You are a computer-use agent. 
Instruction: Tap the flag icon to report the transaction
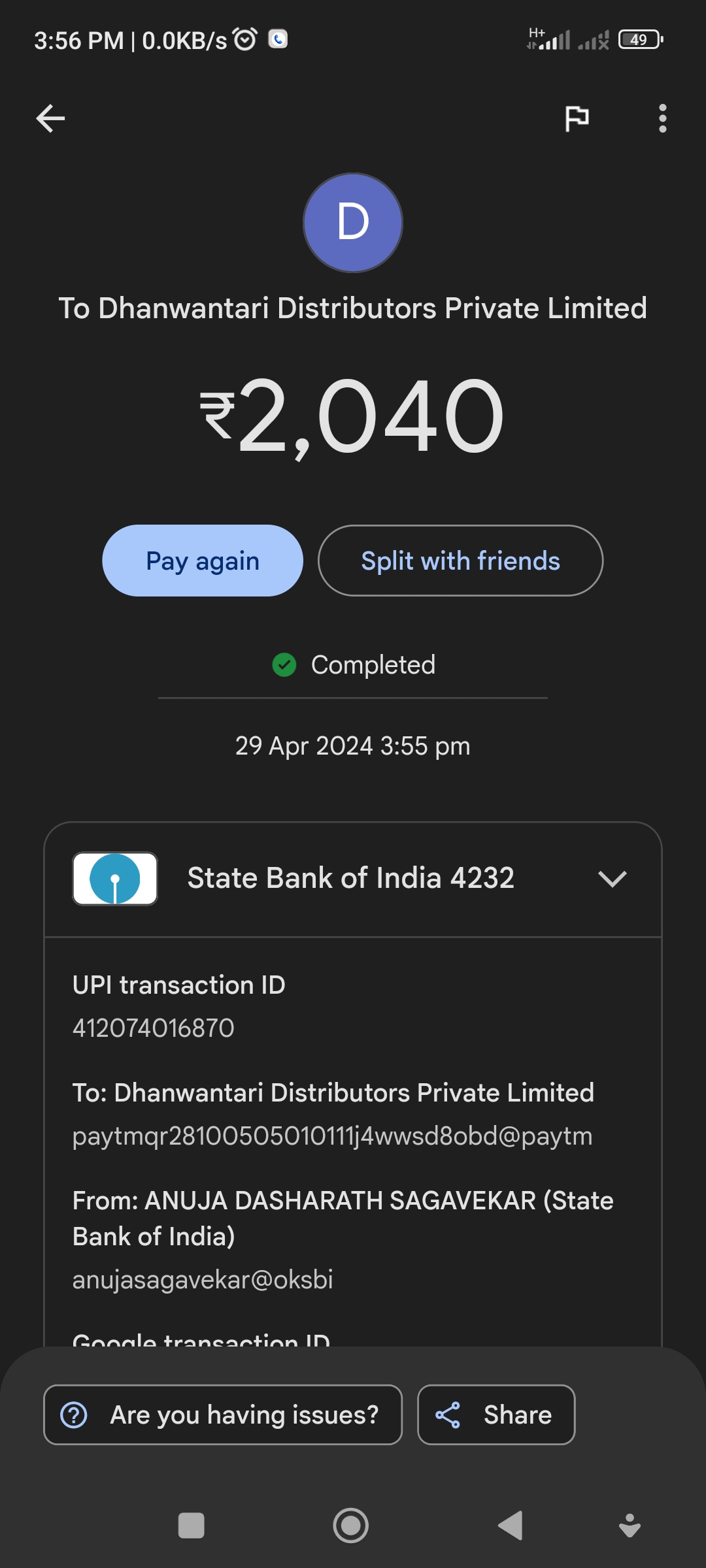(x=577, y=118)
